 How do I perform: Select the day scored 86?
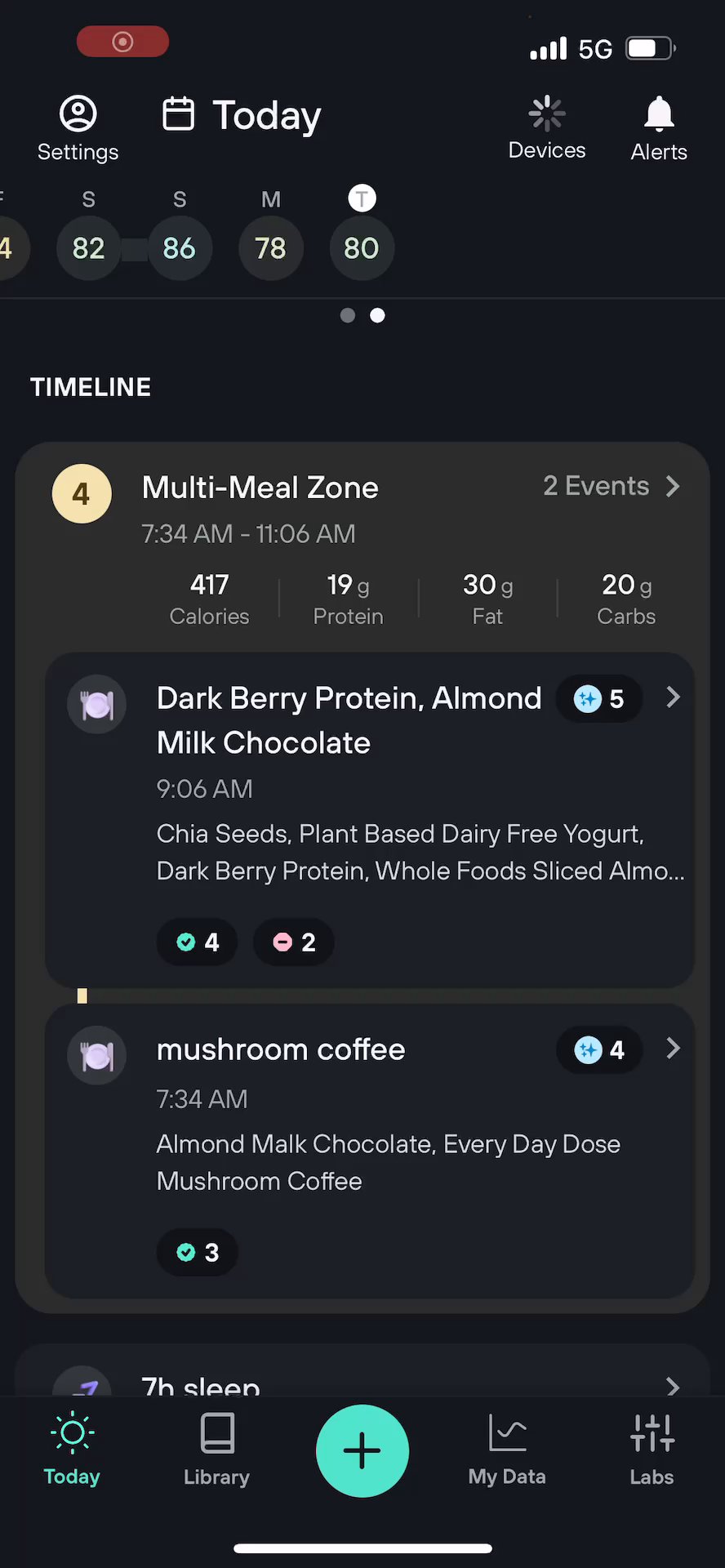179,247
